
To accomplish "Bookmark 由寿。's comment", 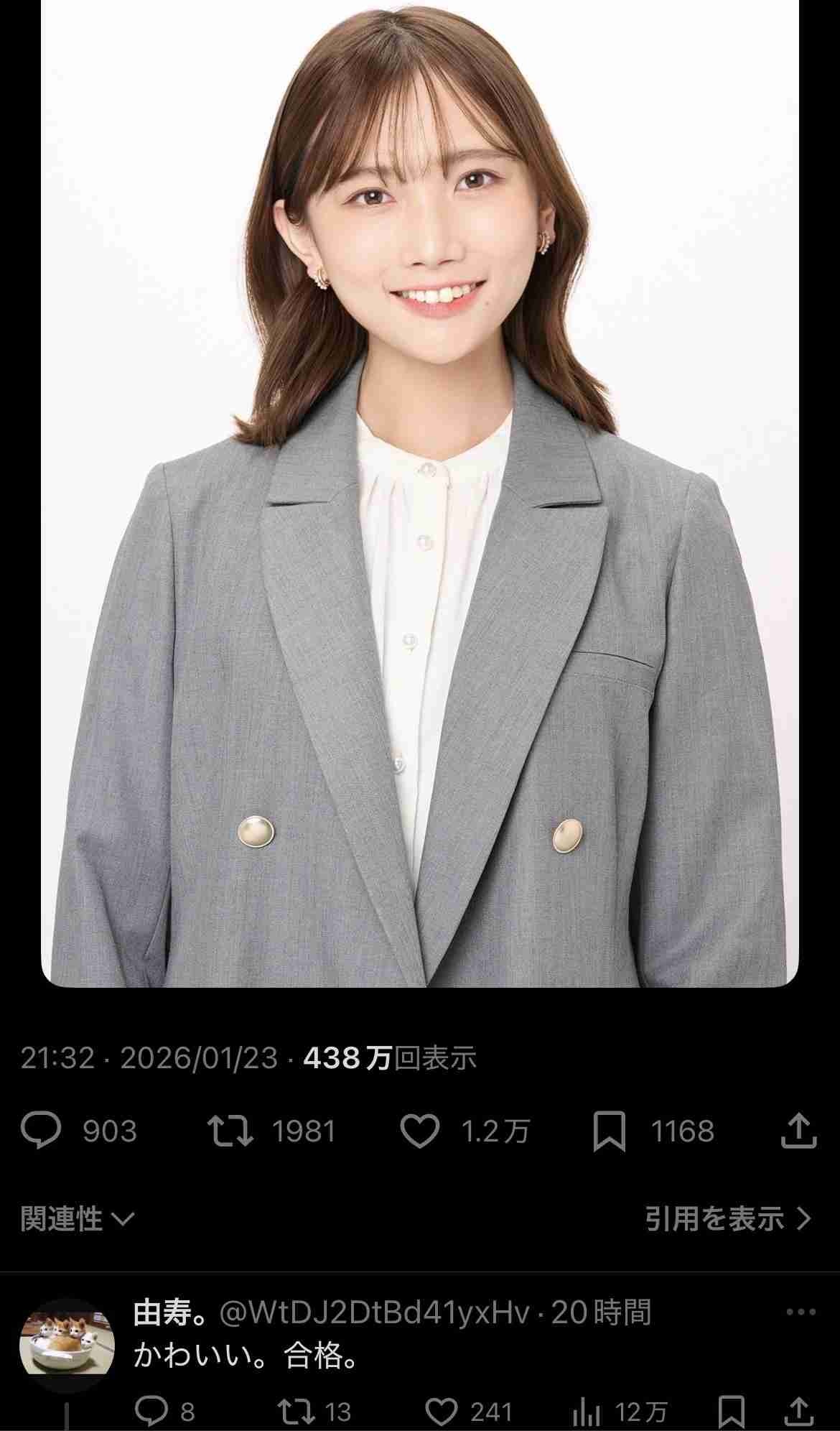I will pos(731,1412).
